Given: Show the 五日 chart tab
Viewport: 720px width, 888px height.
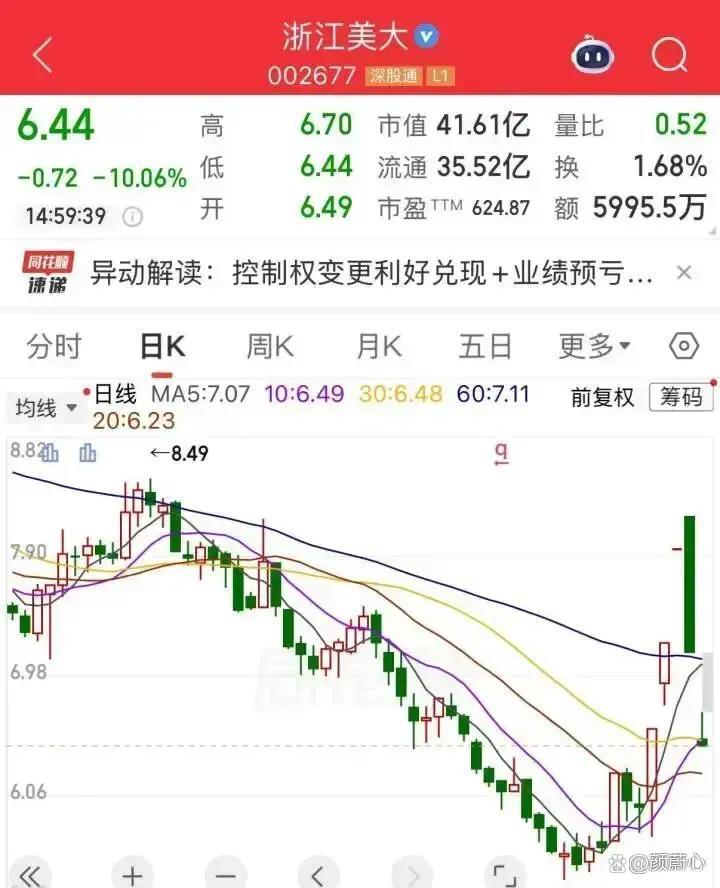Looking at the screenshot, I should pos(485,346).
